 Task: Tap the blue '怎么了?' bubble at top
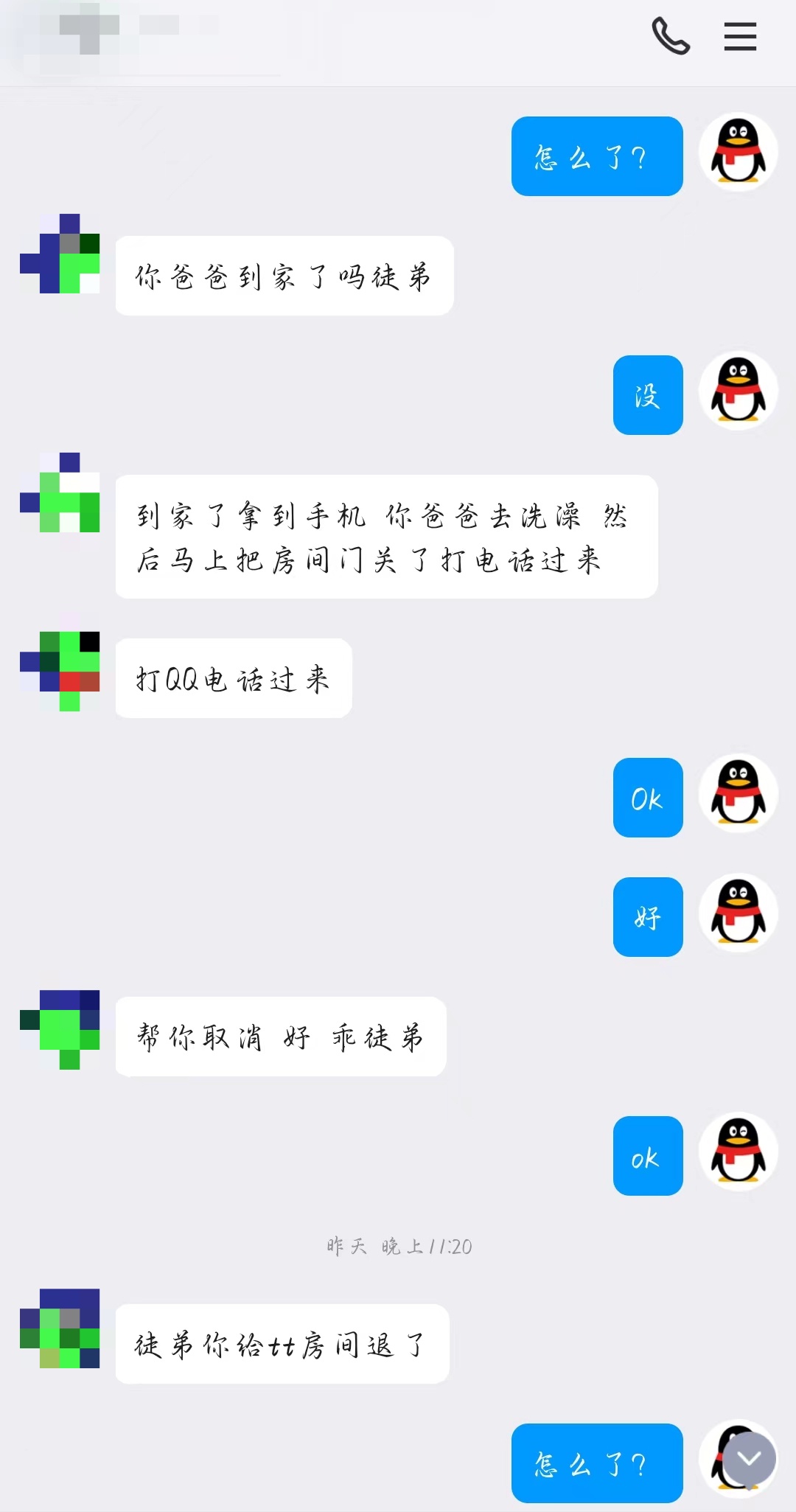(x=597, y=156)
